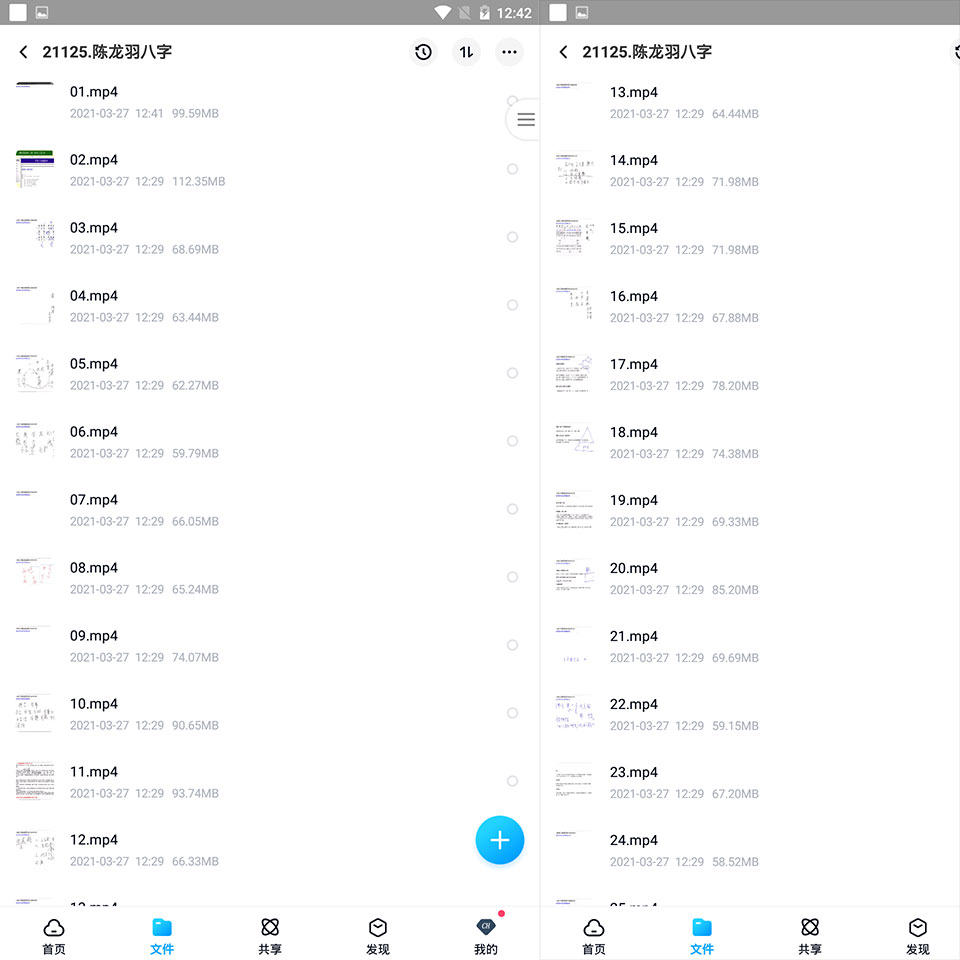The height and width of the screenshot is (960, 960).
Task: Tick the selection circle for 08.mp4
Action: pyautogui.click(x=512, y=577)
